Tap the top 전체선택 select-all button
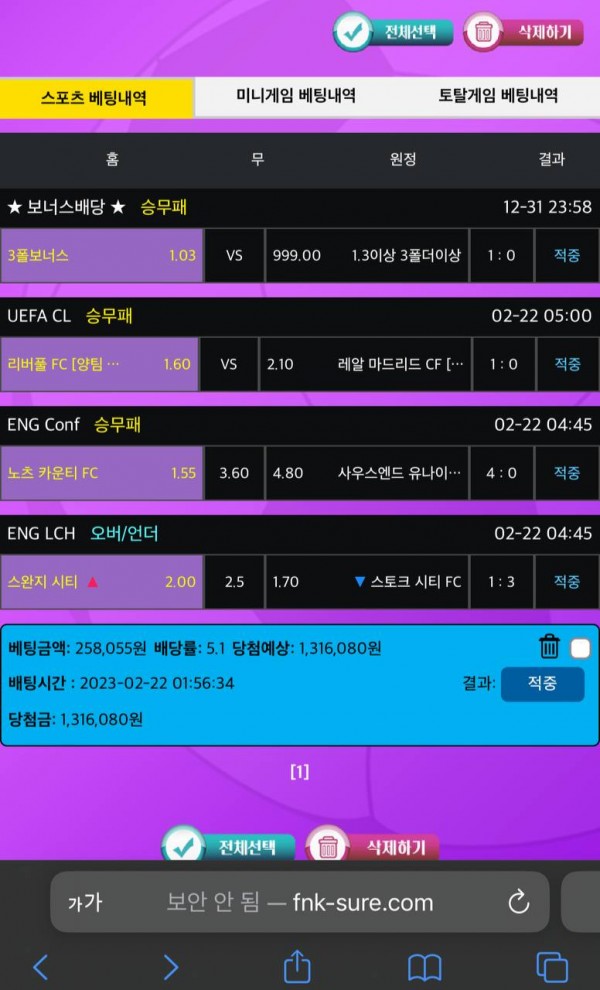The height and width of the screenshot is (990, 600). (x=393, y=32)
